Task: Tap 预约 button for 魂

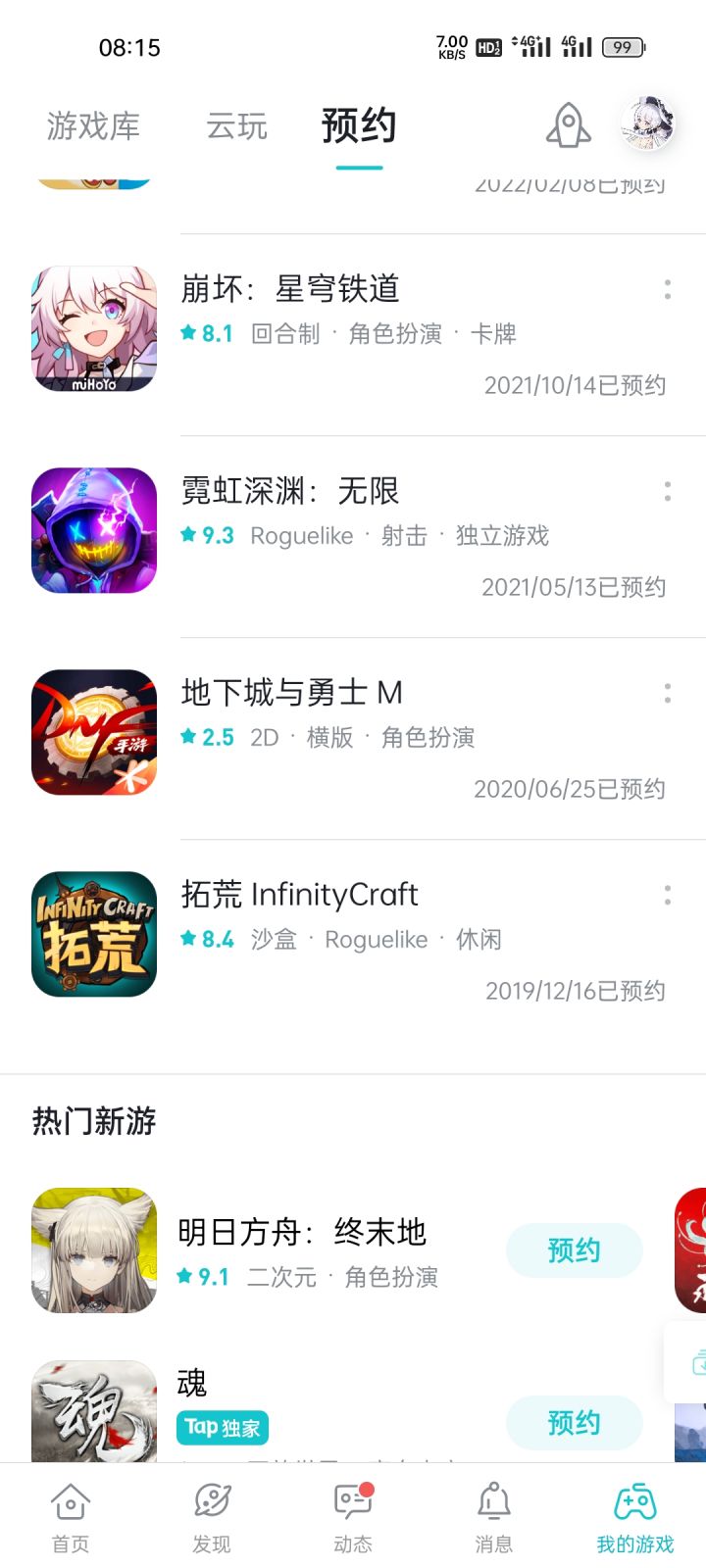Action: point(574,1422)
